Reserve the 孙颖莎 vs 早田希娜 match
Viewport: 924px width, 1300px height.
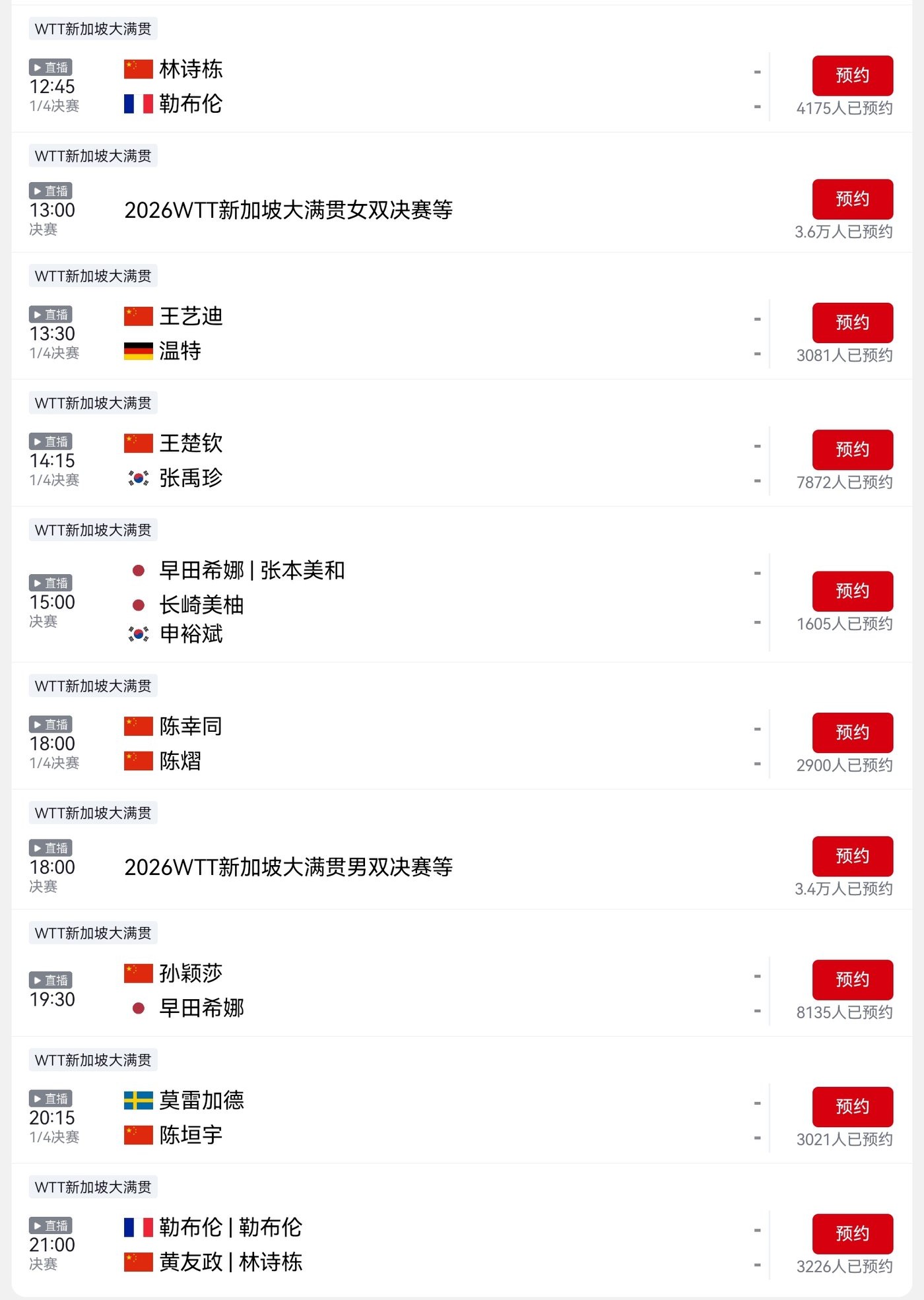tap(852, 980)
